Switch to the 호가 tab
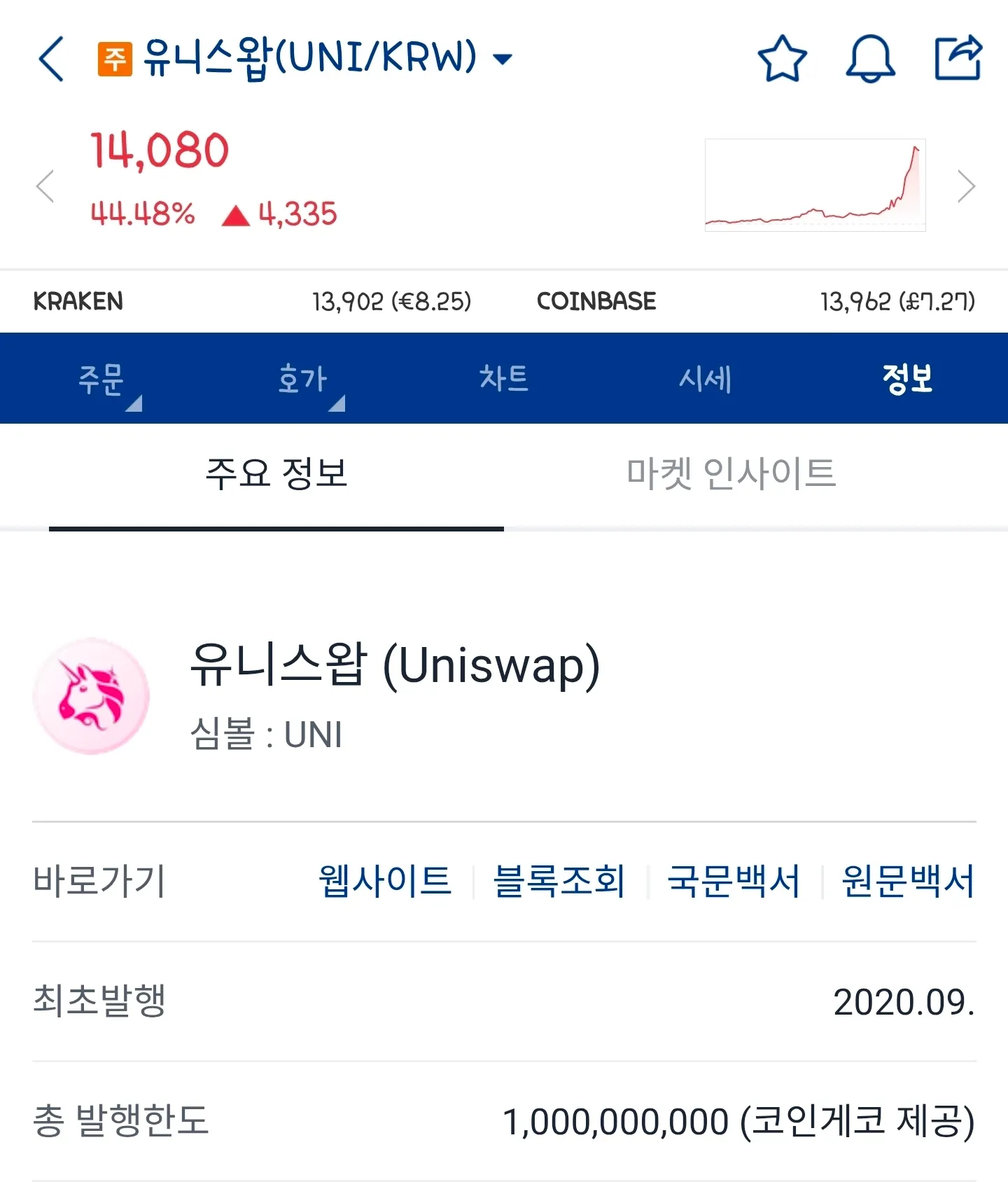The width and height of the screenshot is (1008, 1182). (x=302, y=379)
